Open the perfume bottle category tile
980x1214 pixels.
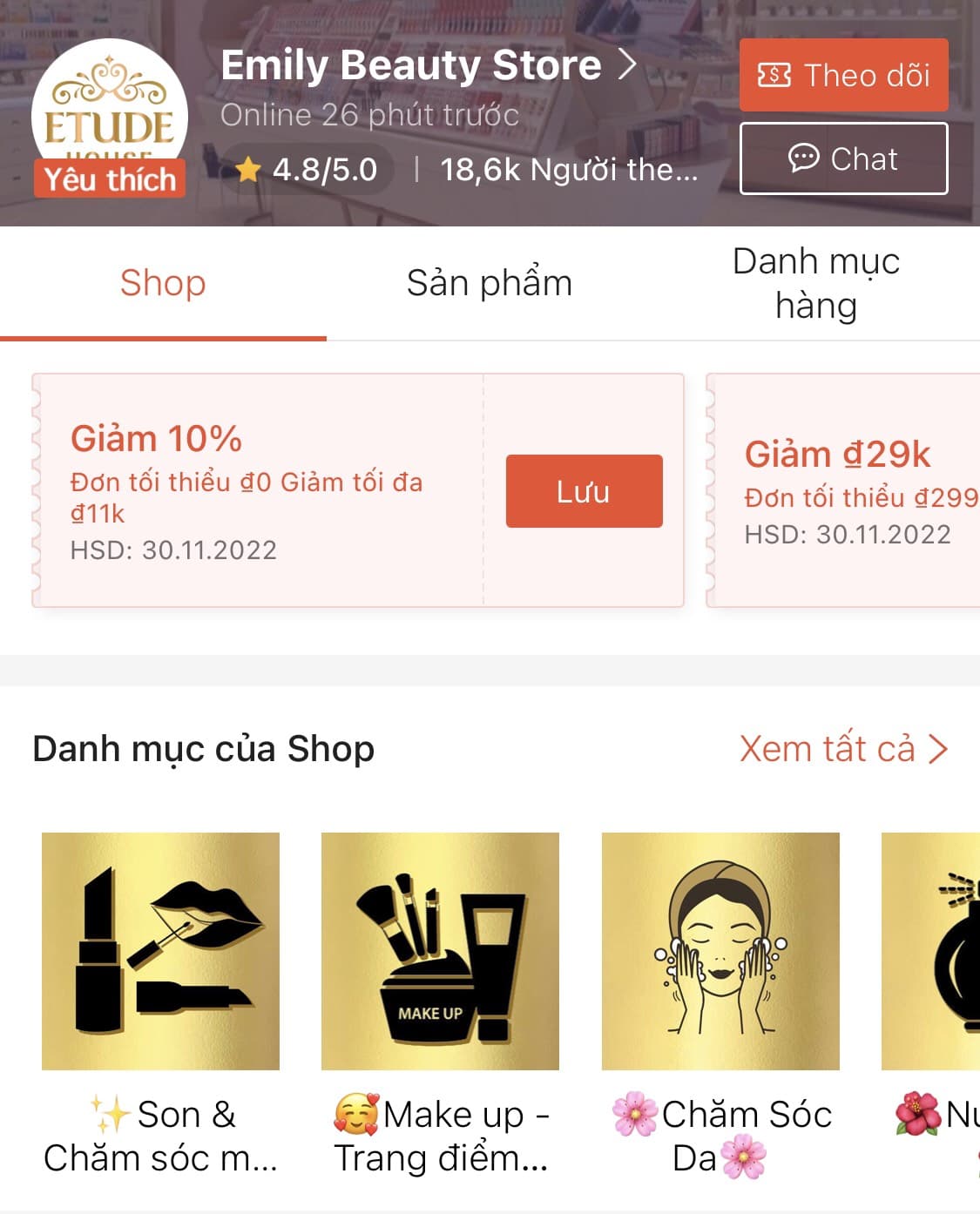point(932,951)
